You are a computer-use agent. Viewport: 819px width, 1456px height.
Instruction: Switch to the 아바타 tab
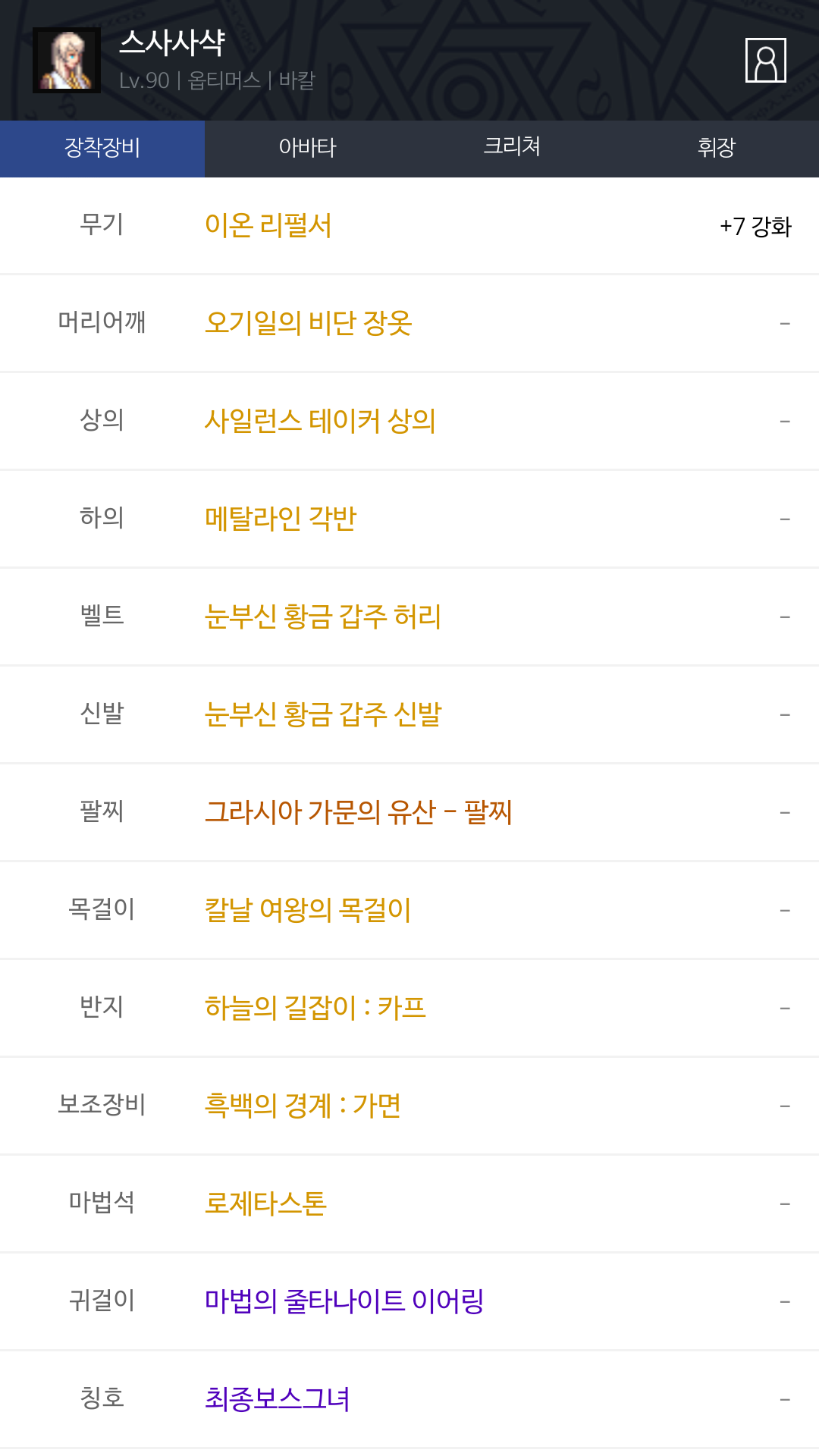click(307, 148)
